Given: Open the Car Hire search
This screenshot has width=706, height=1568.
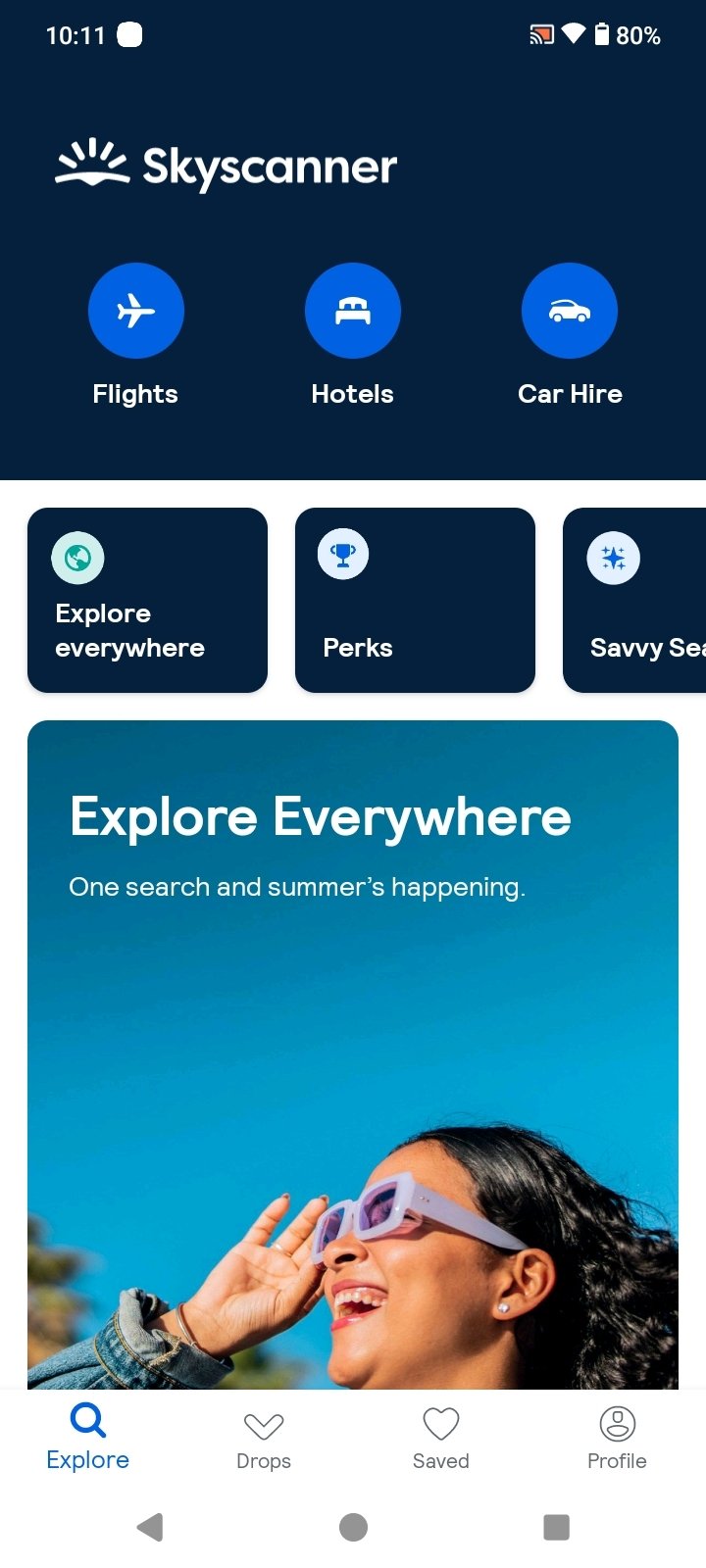Looking at the screenshot, I should tap(570, 312).
